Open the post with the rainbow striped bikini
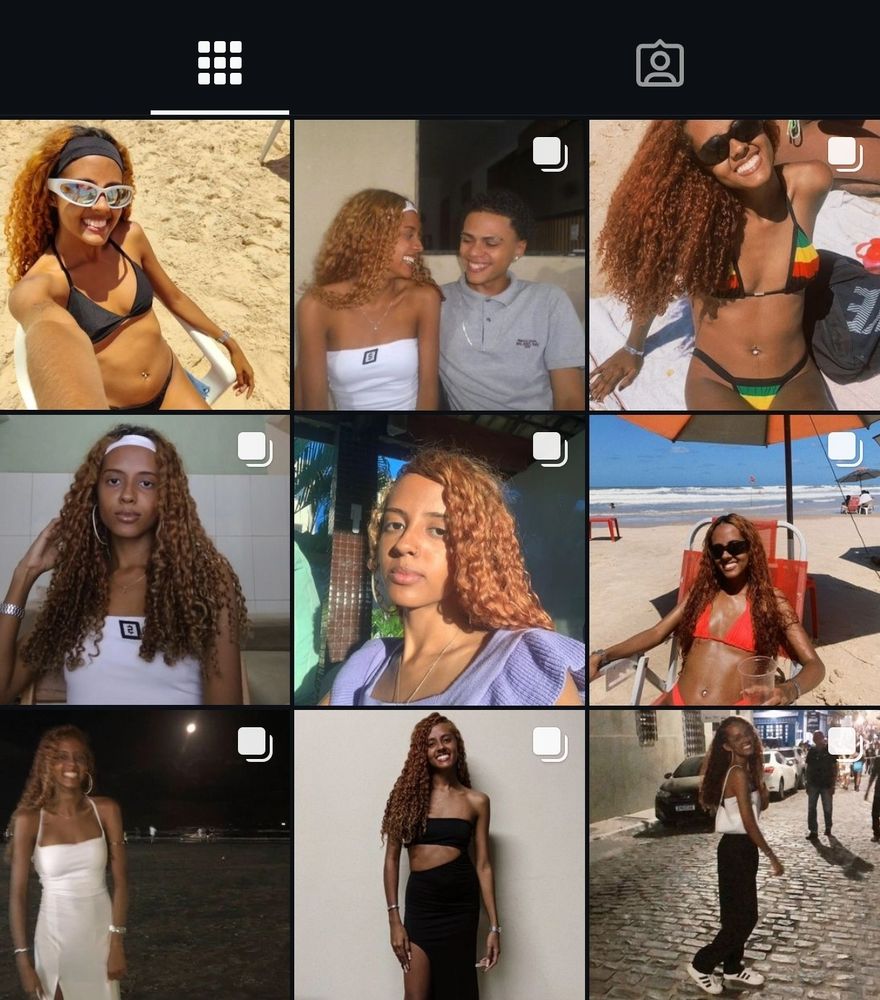Image resolution: width=880 pixels, height=1000 pixels. click(735, 265)
